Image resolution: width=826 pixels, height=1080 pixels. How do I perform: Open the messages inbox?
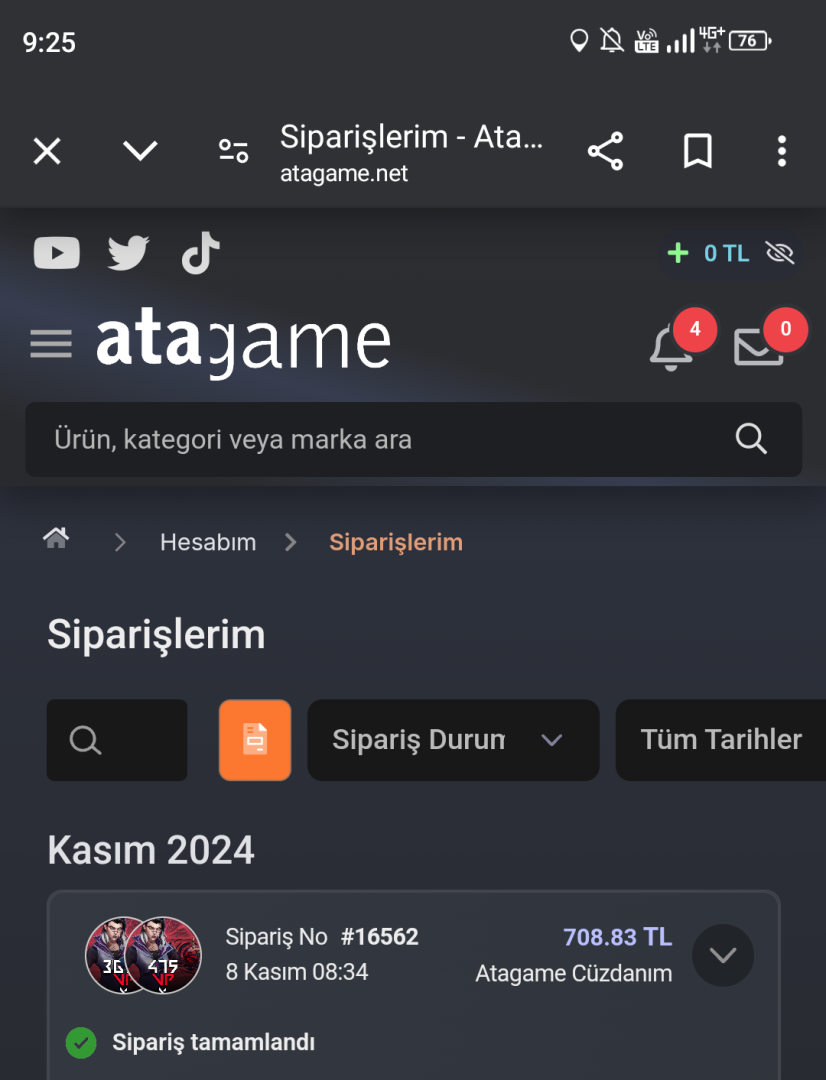[759, 347]
